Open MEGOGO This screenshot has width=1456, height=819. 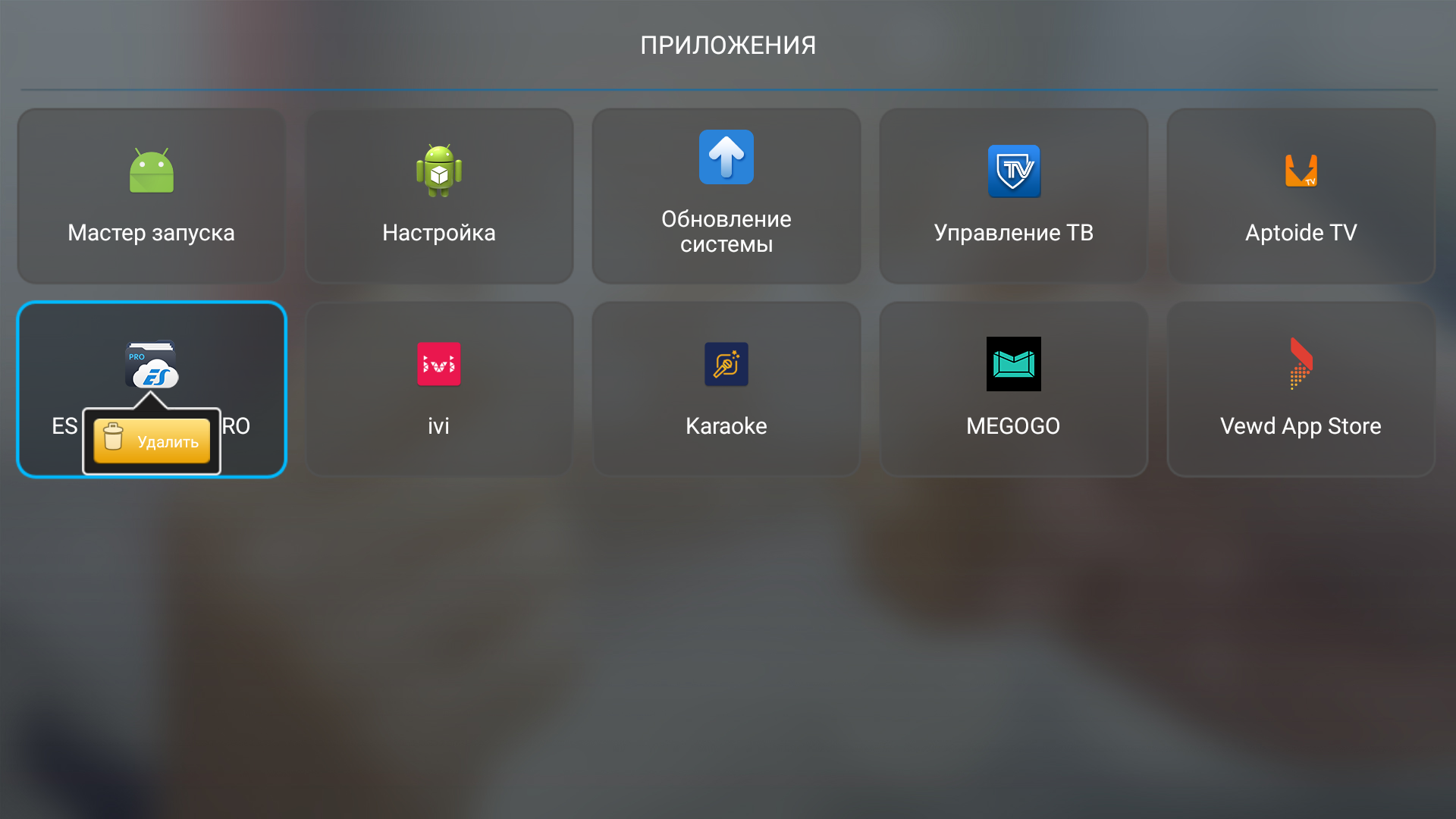pyautogui.click(x=1014, y=390)
